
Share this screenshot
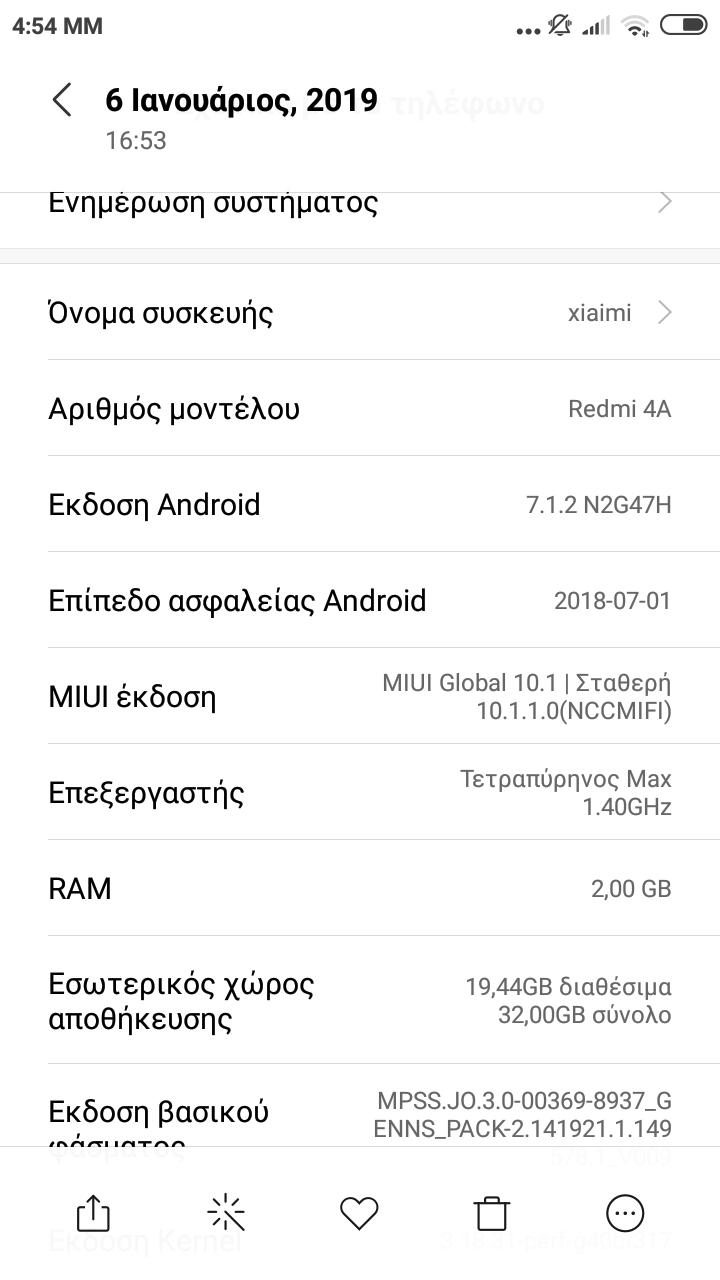tap(93, 1214)
